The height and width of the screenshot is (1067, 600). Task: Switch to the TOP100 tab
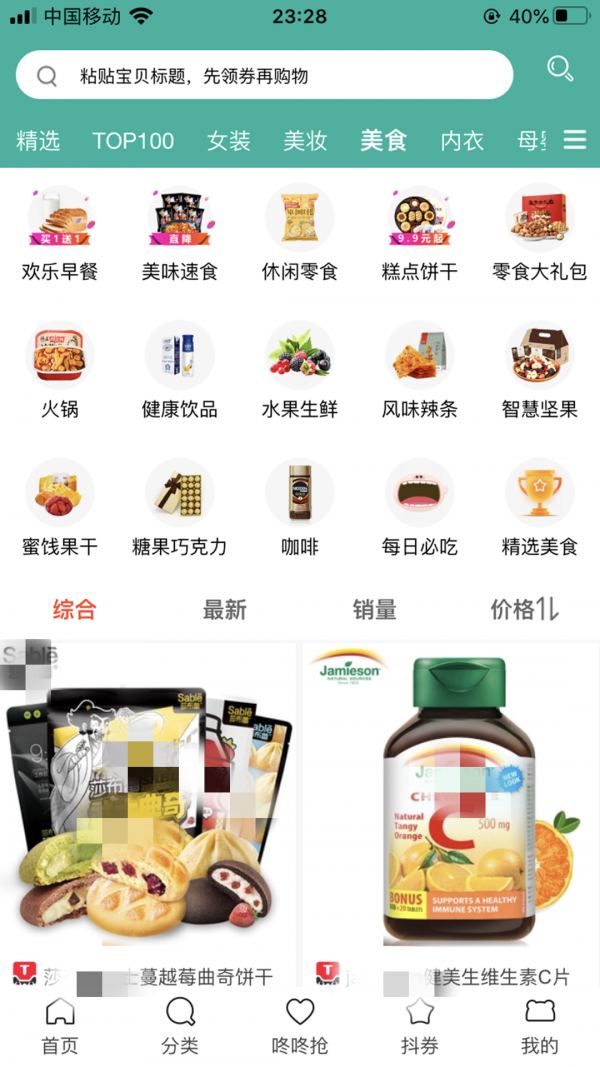coord(133,141)
